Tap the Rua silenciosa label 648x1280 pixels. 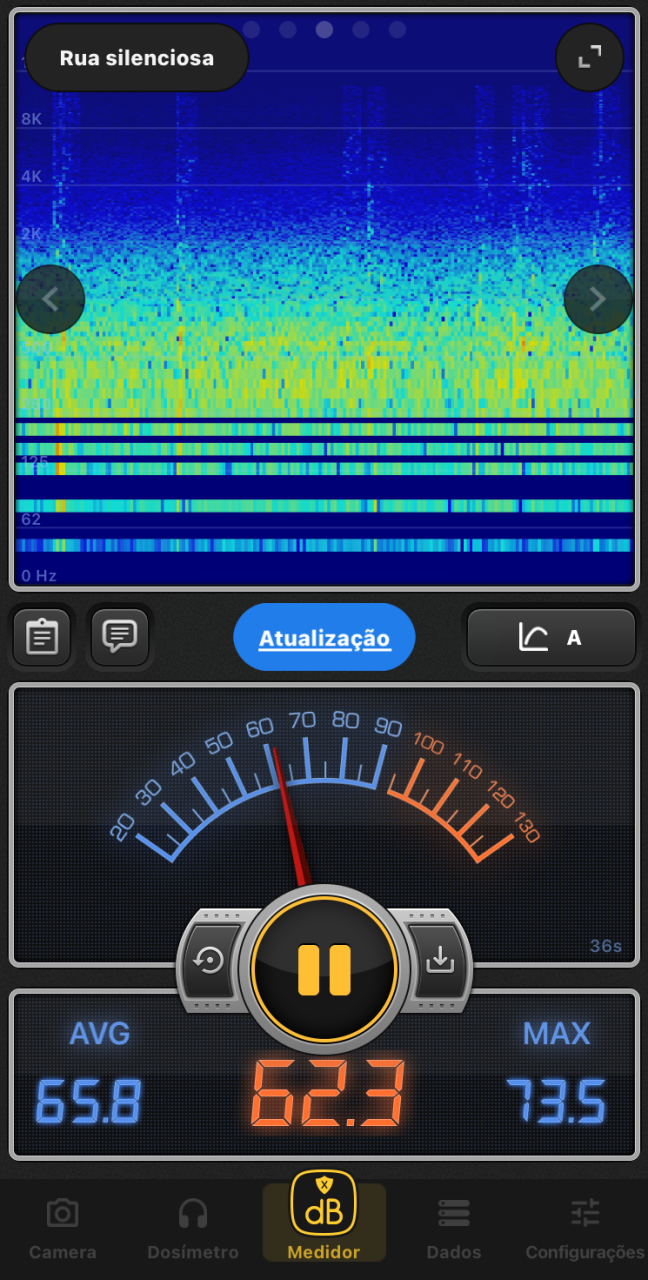[x=137, y=58]
